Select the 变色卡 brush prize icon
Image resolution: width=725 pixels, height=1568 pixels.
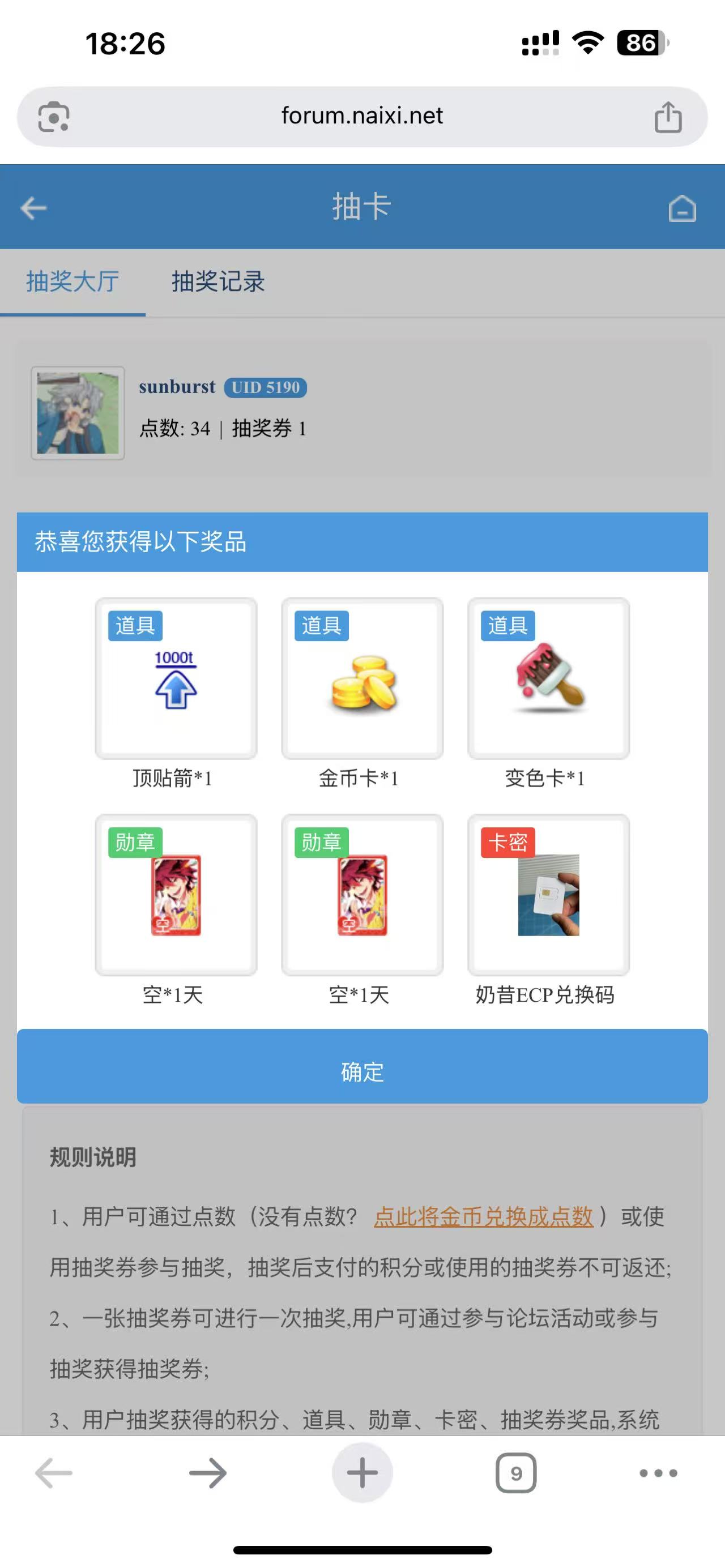pyautogui.click(x=547, y=680)
